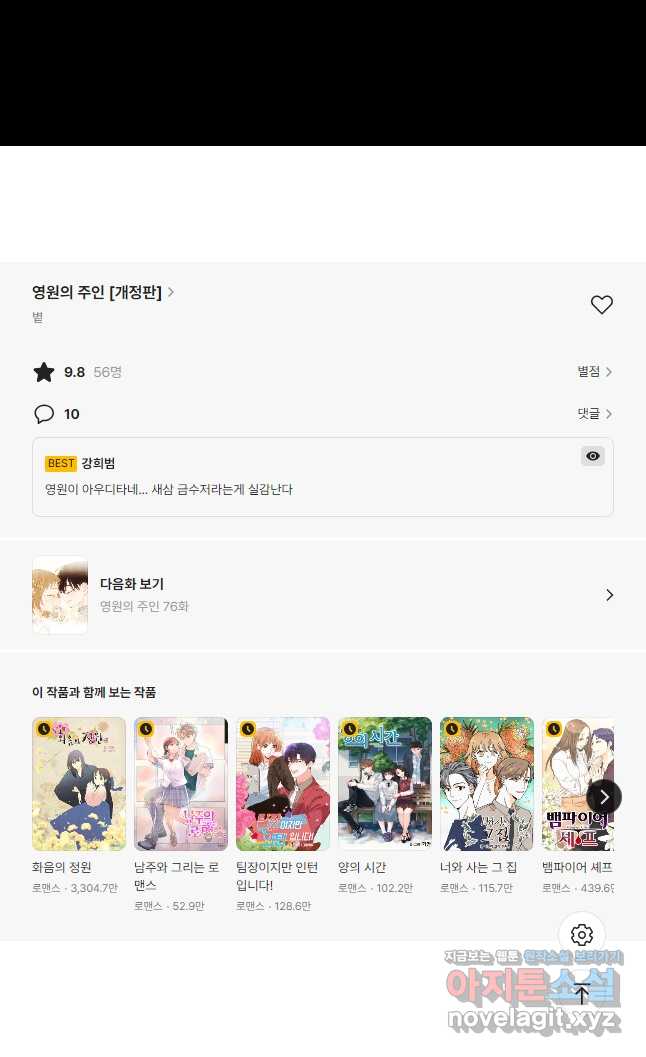Jump to top with the up arrow
This screenshot has height=1057, width=646.
click(582, 994)
